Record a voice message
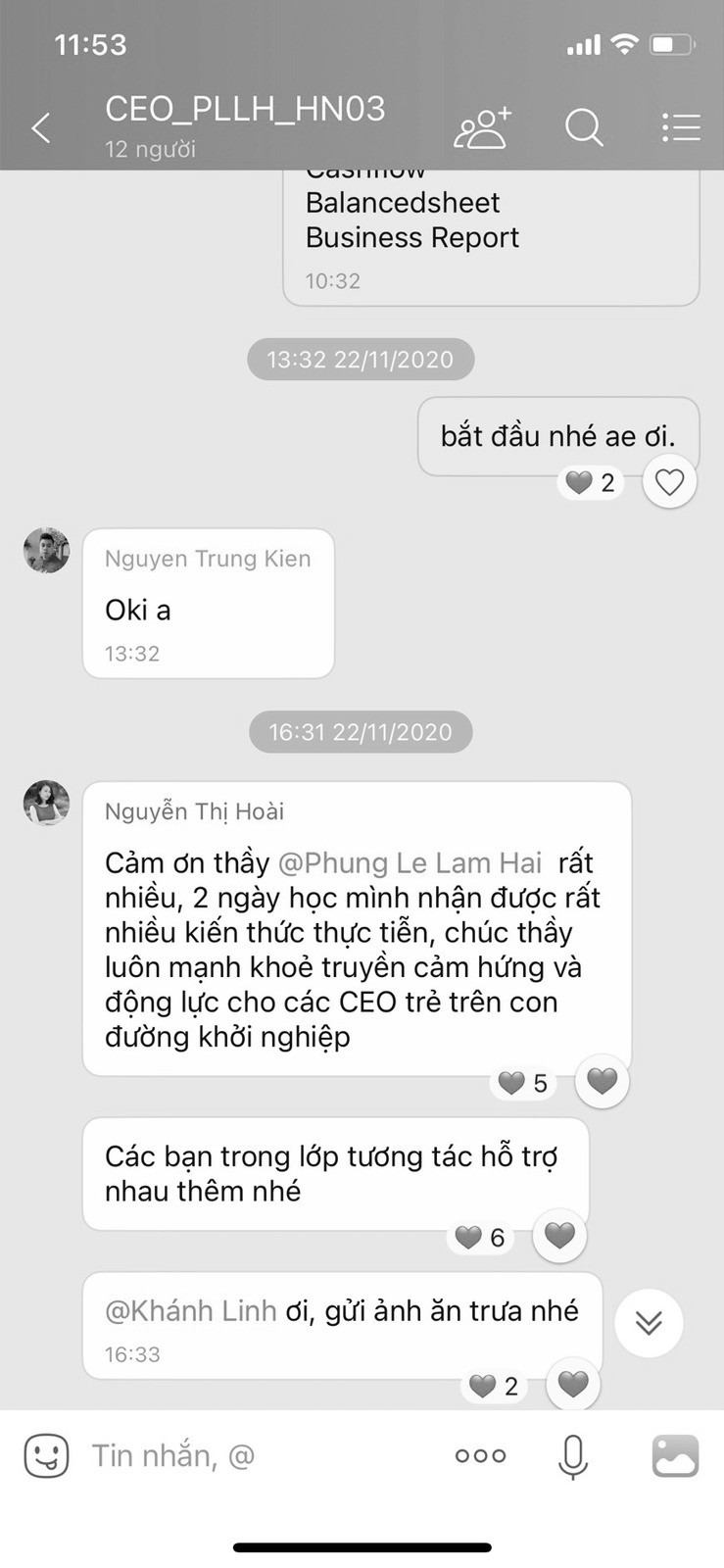The width and height of the screenshot is (724, 1568). [573, 1455]
